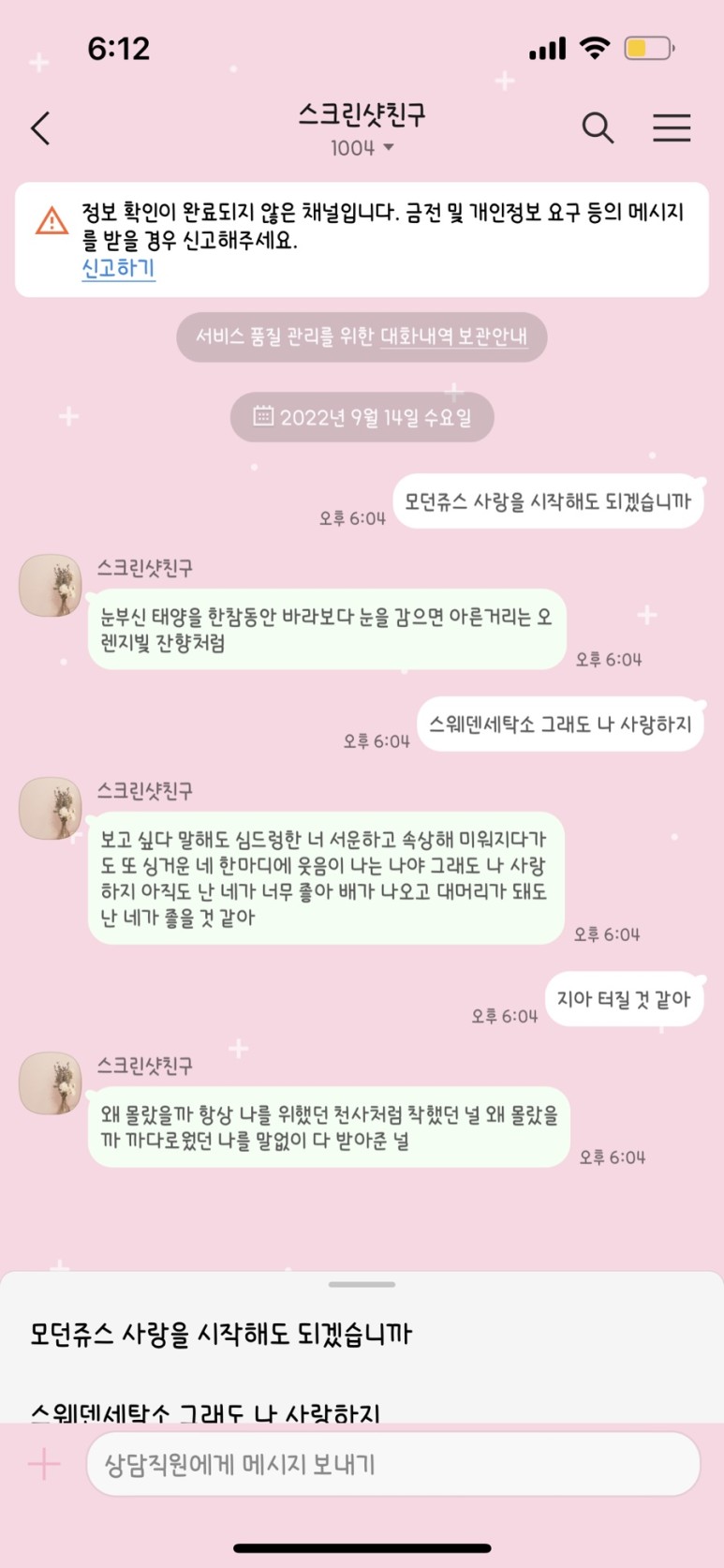This screenshot has width=724, height=1568.
Task: Search within this chat
Action: pos(598,127)
